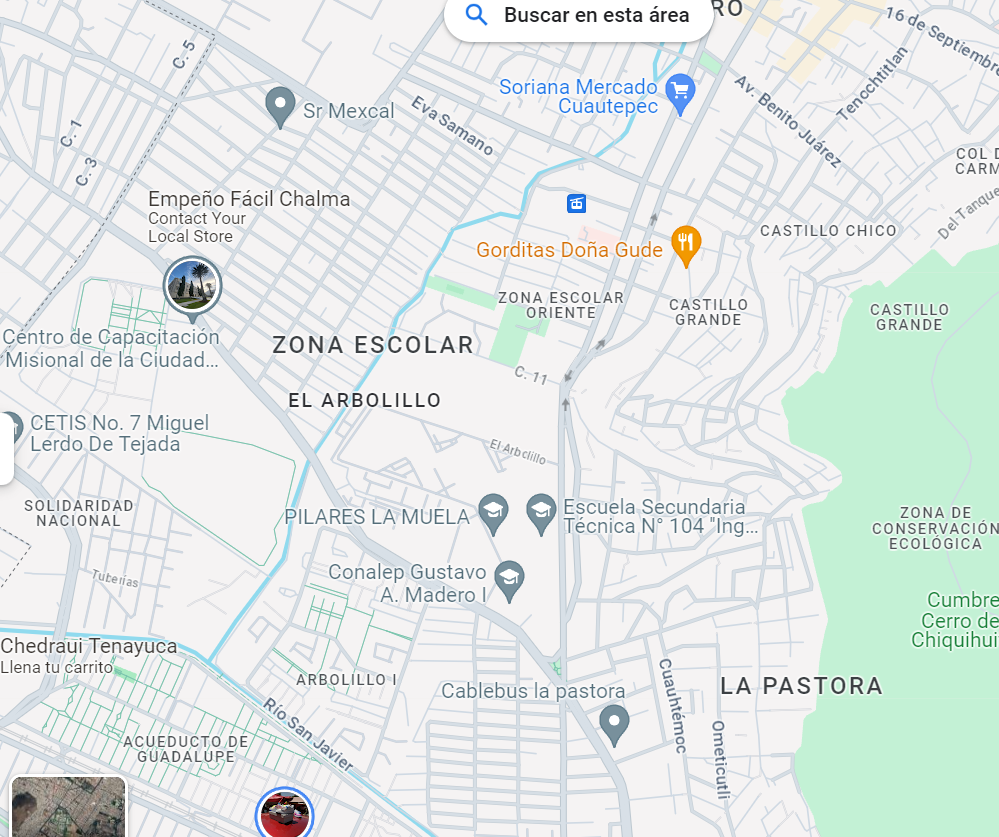Tap the red photo pin at the bottom

(284, 814)
